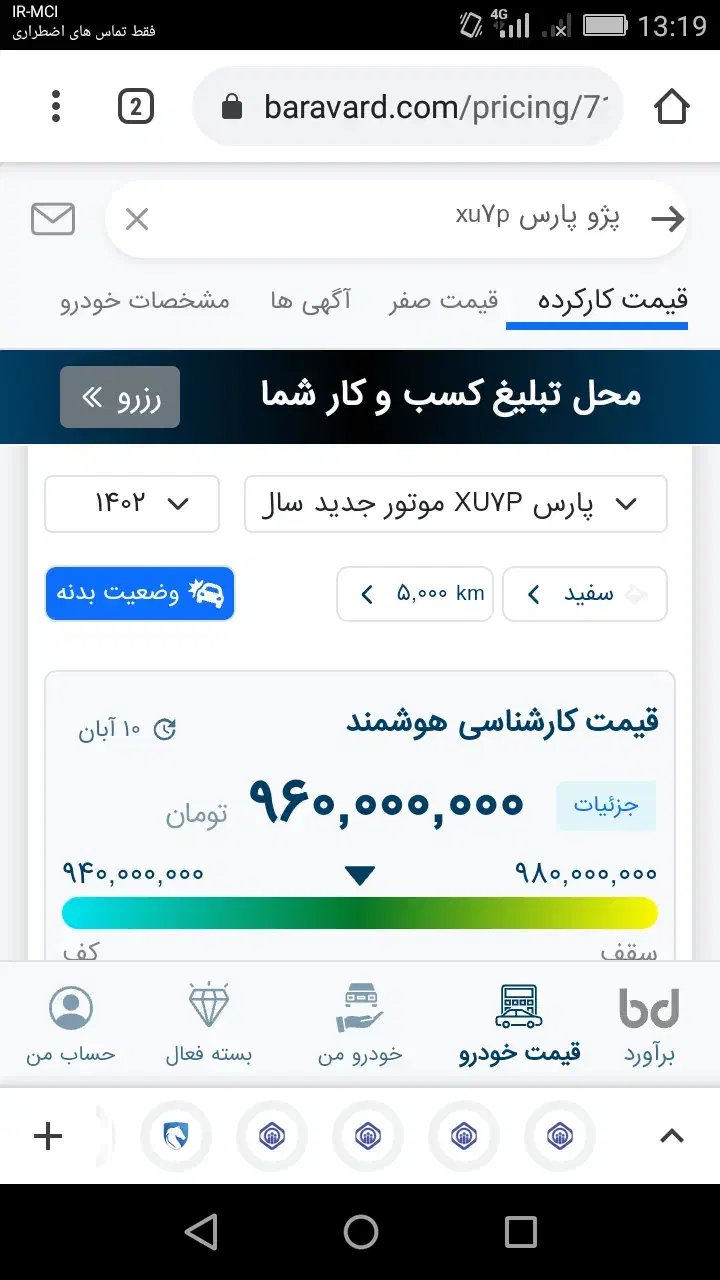This screenshot has width=720, height=1280.
Task: Clear the search query with the X
Action: point(137,219)
